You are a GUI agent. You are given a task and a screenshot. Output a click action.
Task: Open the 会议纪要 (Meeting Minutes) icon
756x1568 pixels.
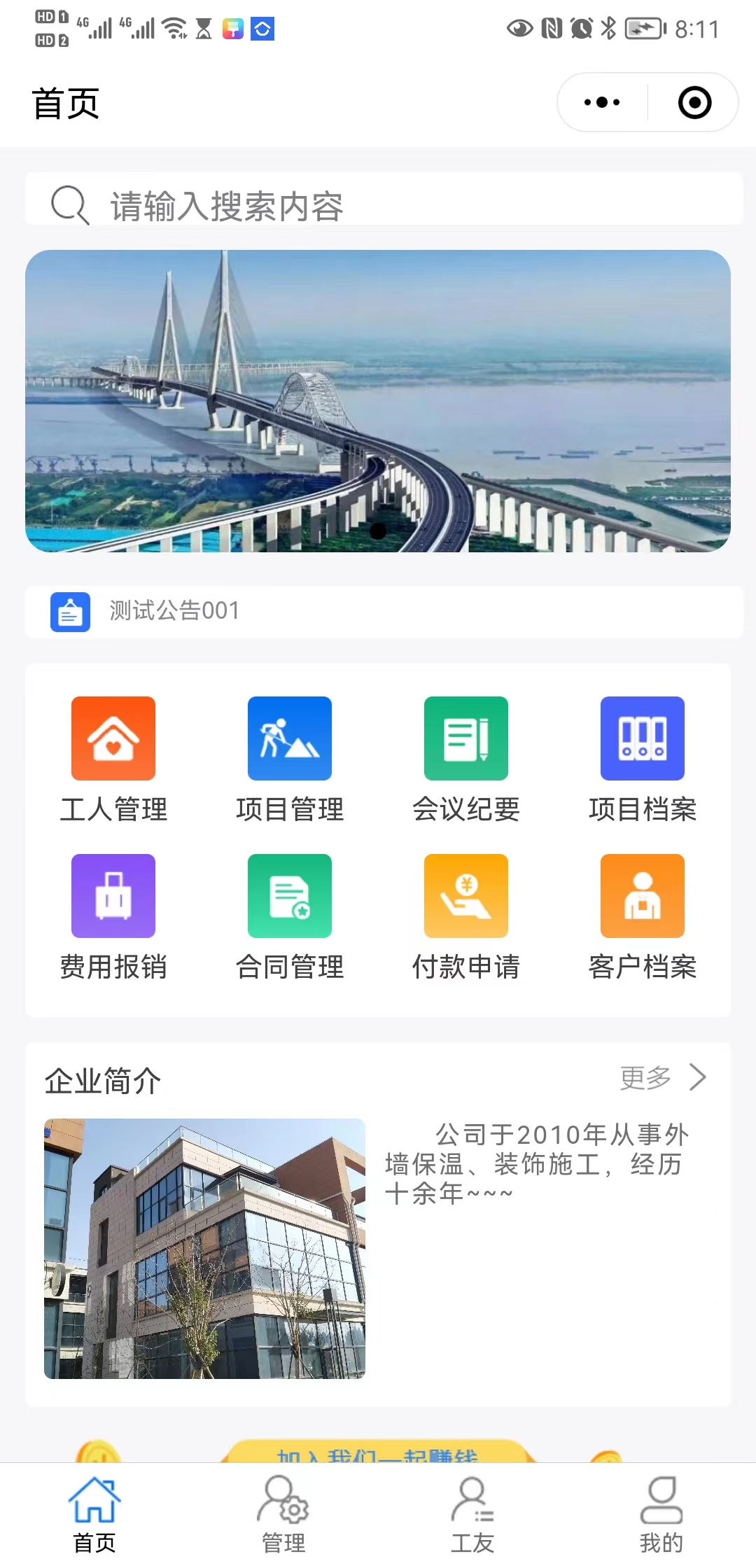tap(466, 738)
